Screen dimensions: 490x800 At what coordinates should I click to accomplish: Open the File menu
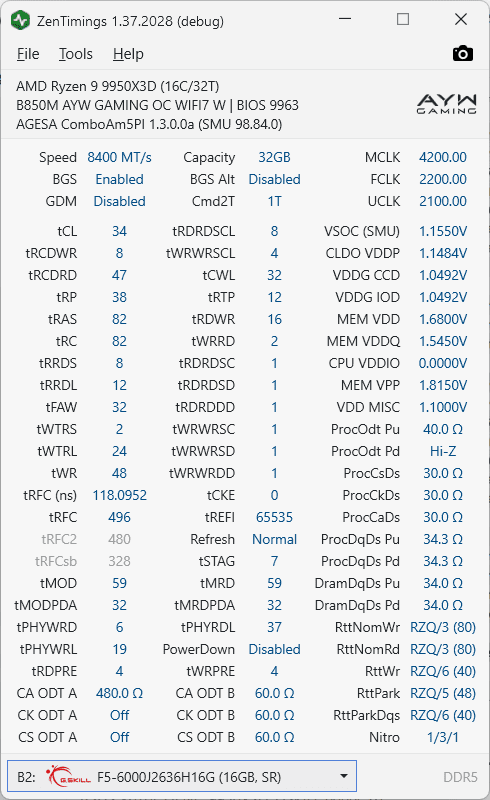pyautogui.click(x=28, y=54)
